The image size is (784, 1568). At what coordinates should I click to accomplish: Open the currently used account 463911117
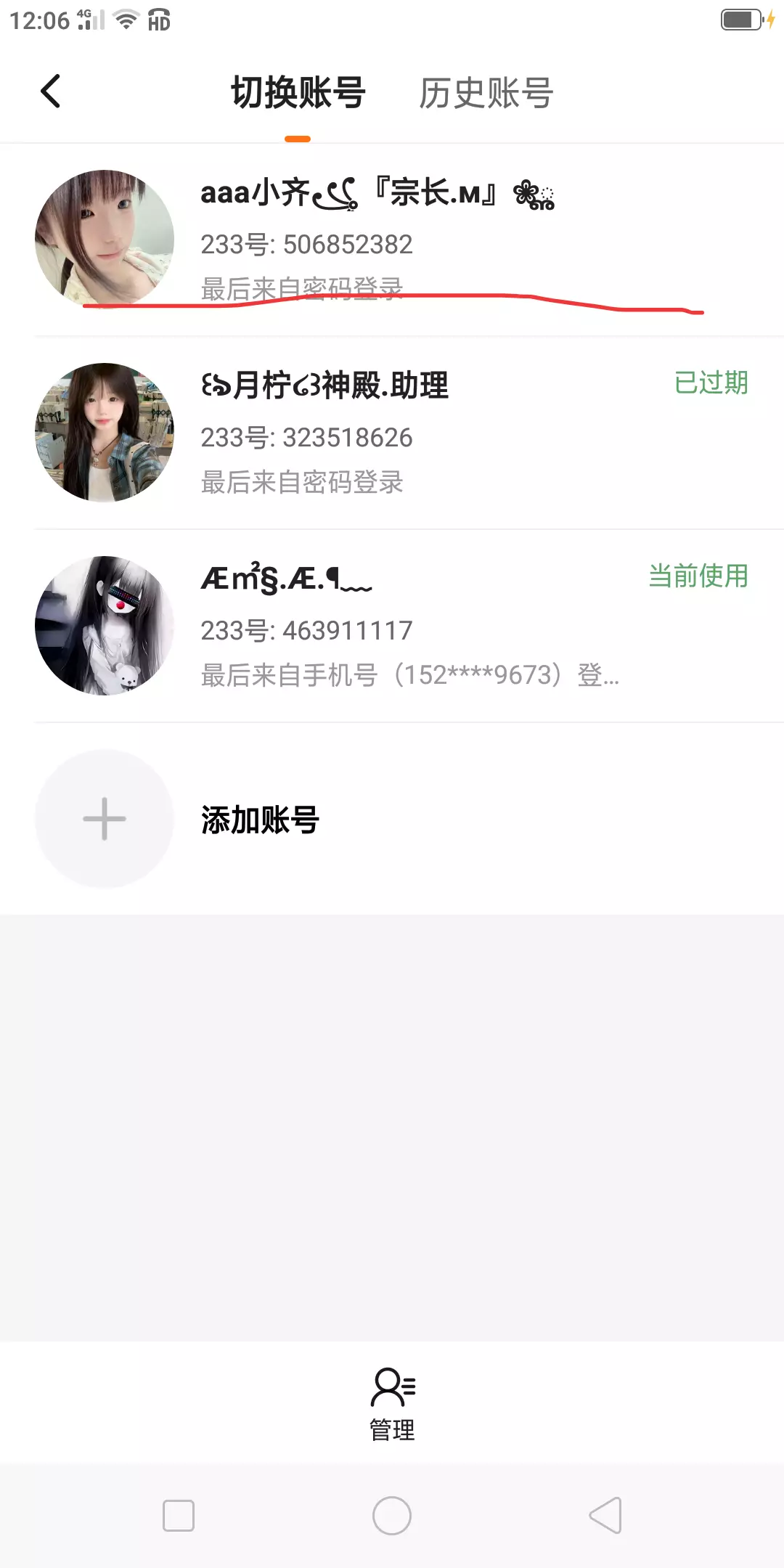coord(392,626)
